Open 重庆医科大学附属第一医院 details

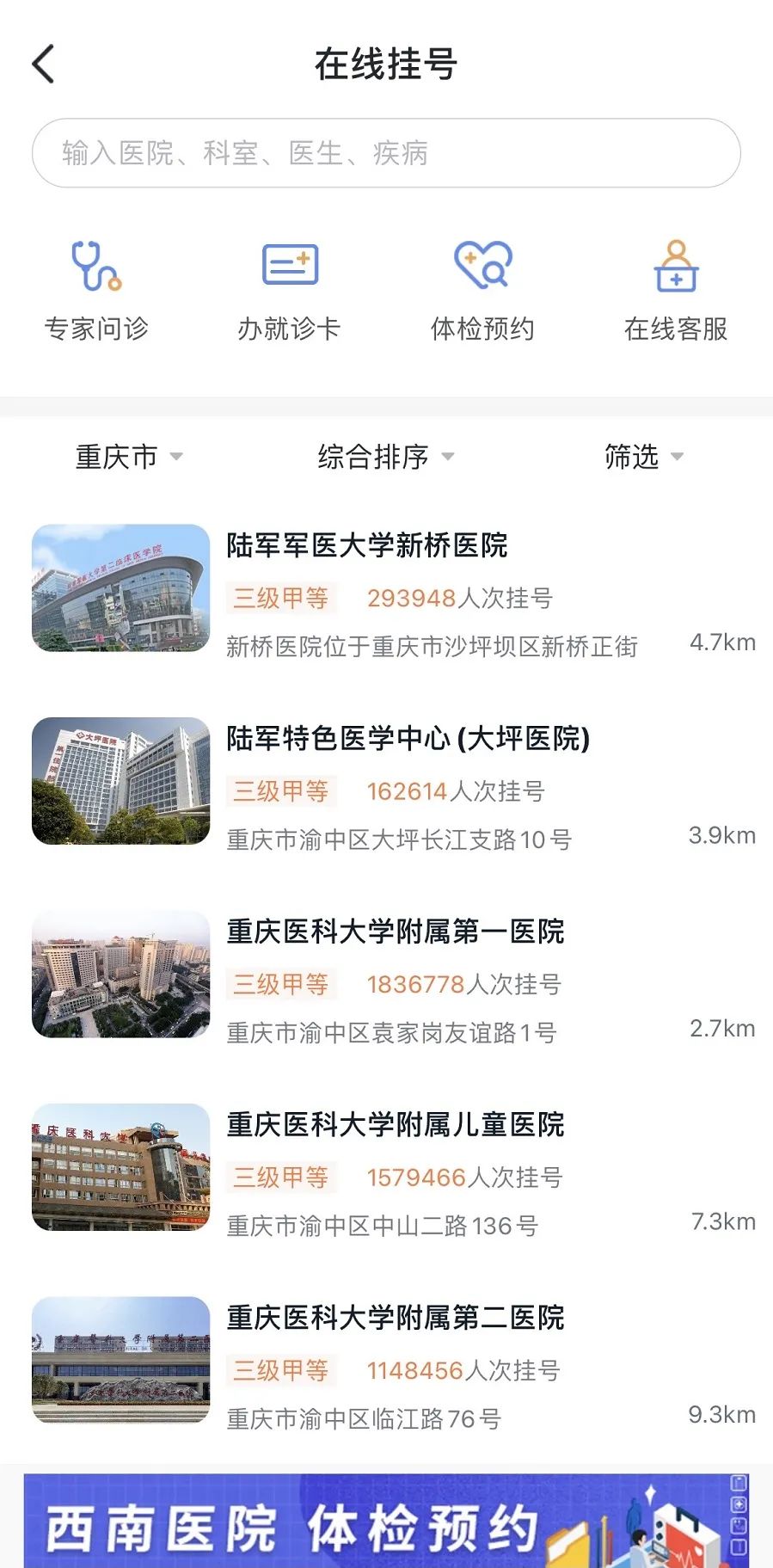pyautogui.click(x=396, y=931)
